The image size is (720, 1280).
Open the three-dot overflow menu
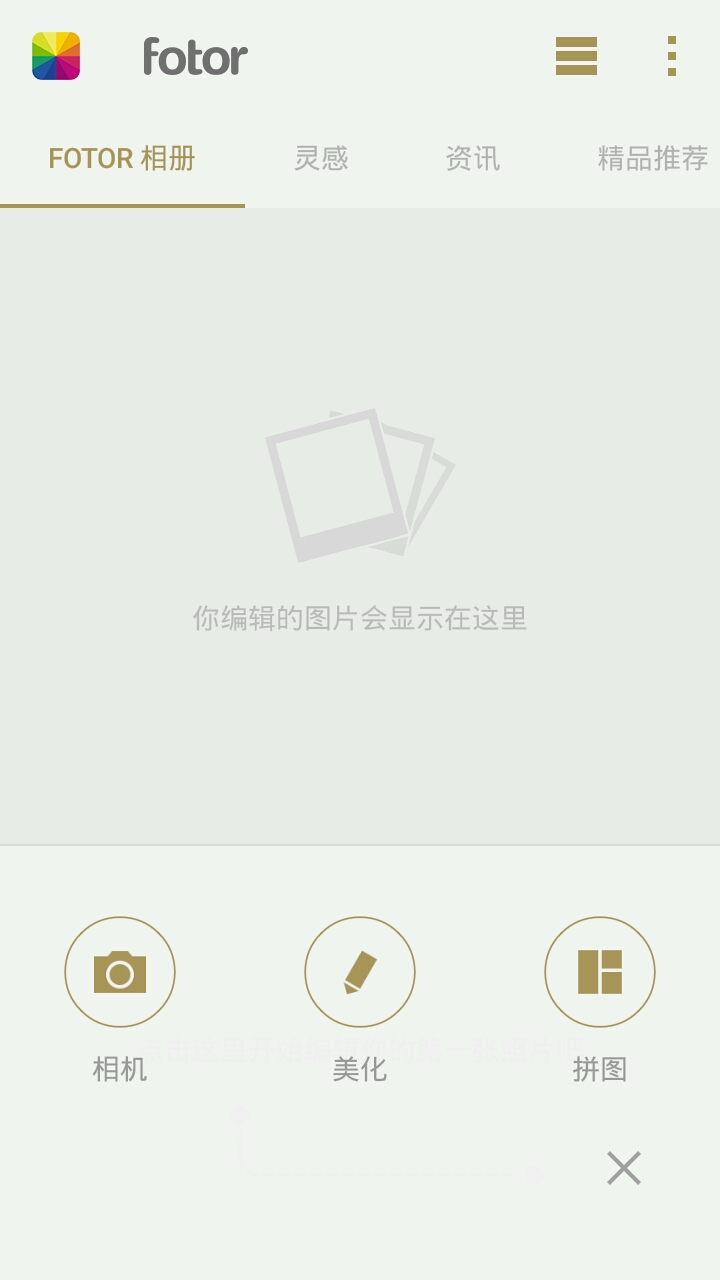coord(672,56)
